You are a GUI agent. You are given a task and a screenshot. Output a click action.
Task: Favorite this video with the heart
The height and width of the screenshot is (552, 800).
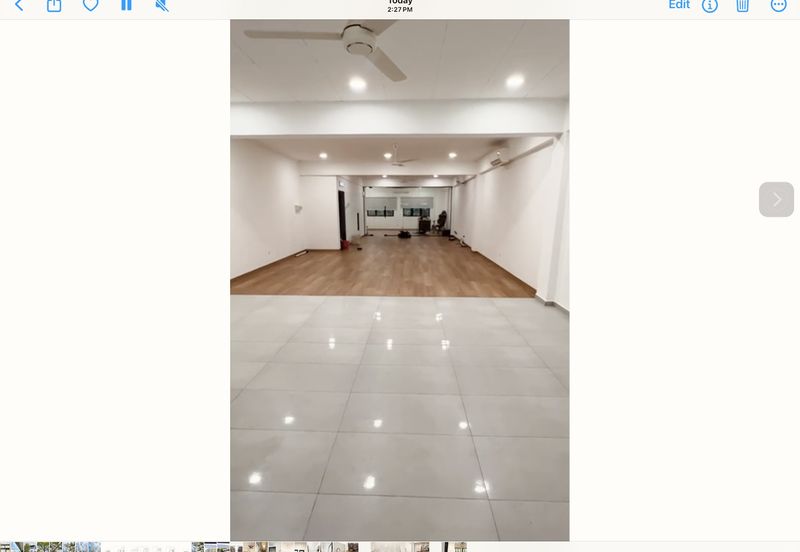point(90,5)
